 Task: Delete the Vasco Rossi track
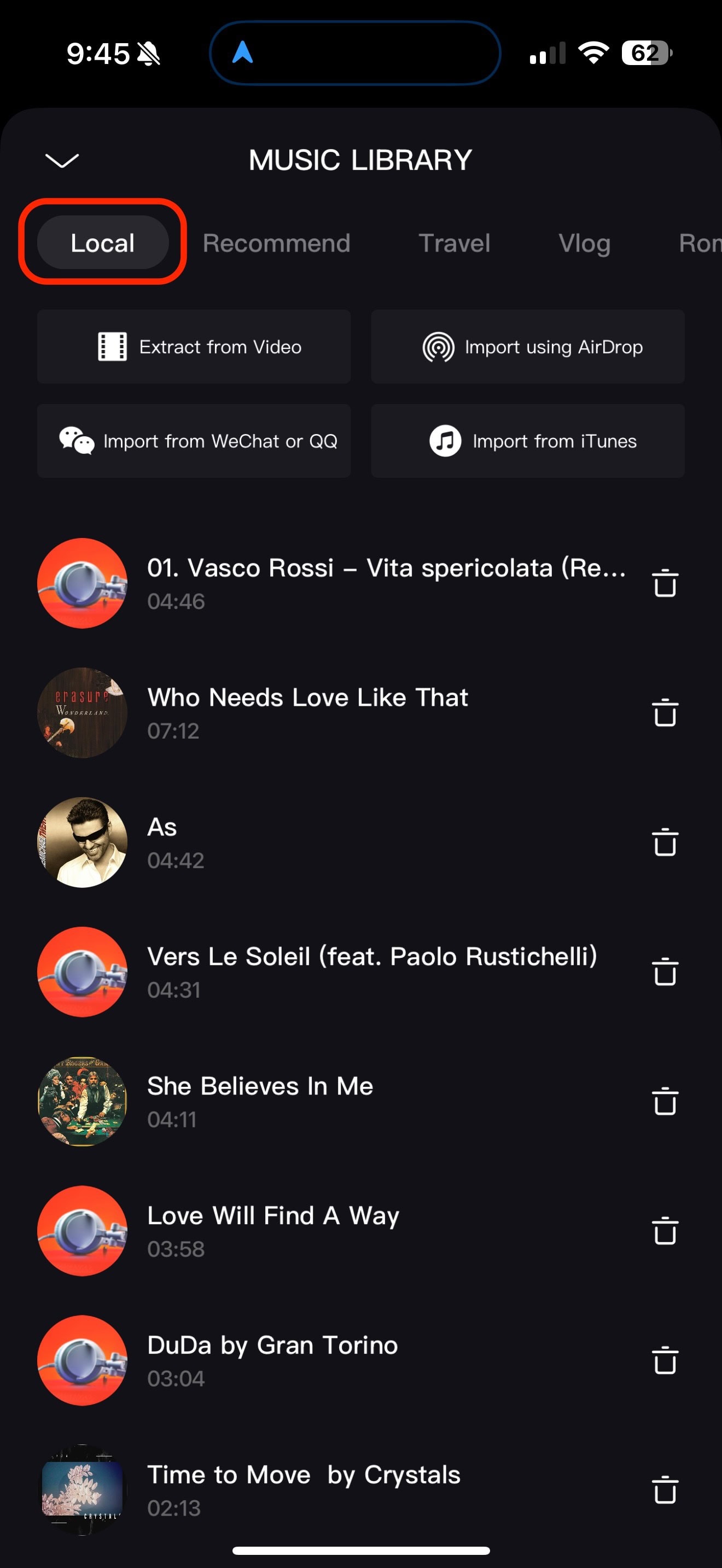(x=665, y=583)
